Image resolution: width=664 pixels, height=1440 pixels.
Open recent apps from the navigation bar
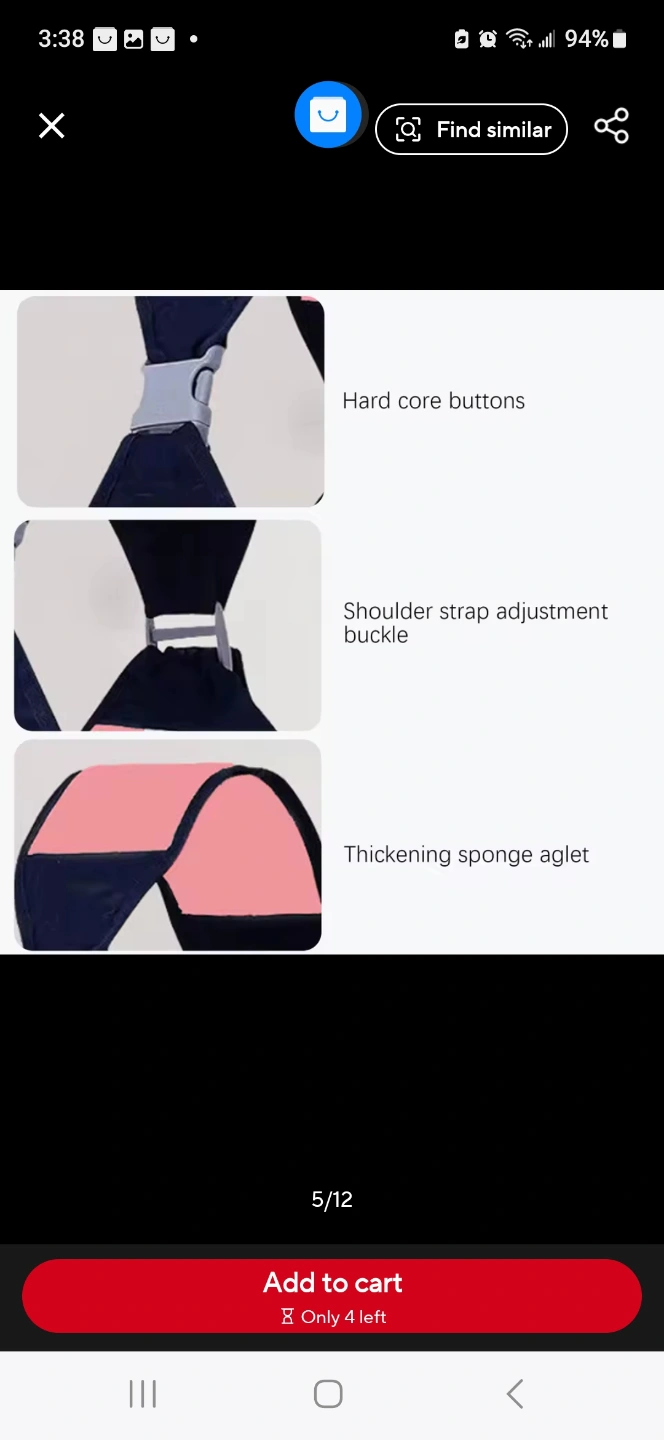click(x=143, y=1394)
